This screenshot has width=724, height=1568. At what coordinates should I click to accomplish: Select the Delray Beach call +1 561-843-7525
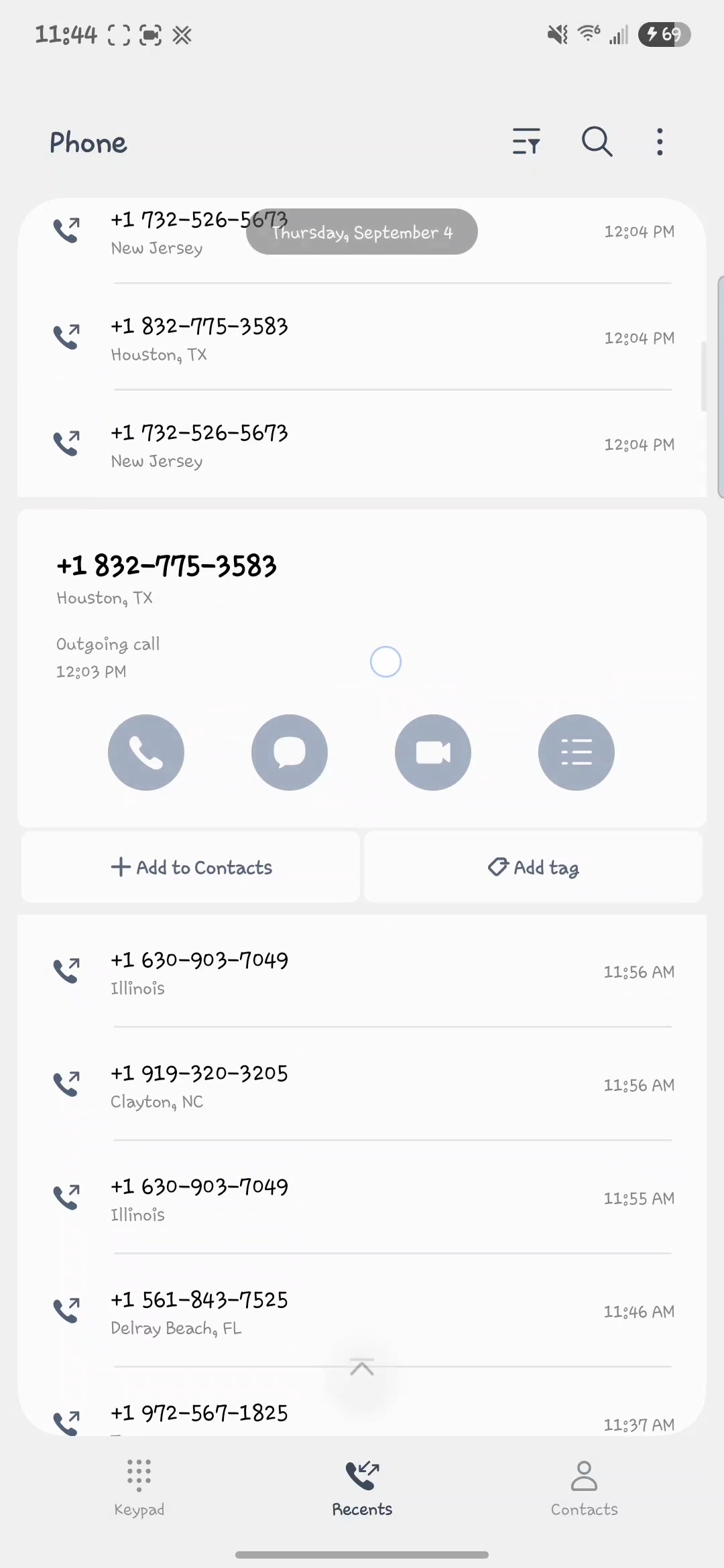[x=362, y=1311]
